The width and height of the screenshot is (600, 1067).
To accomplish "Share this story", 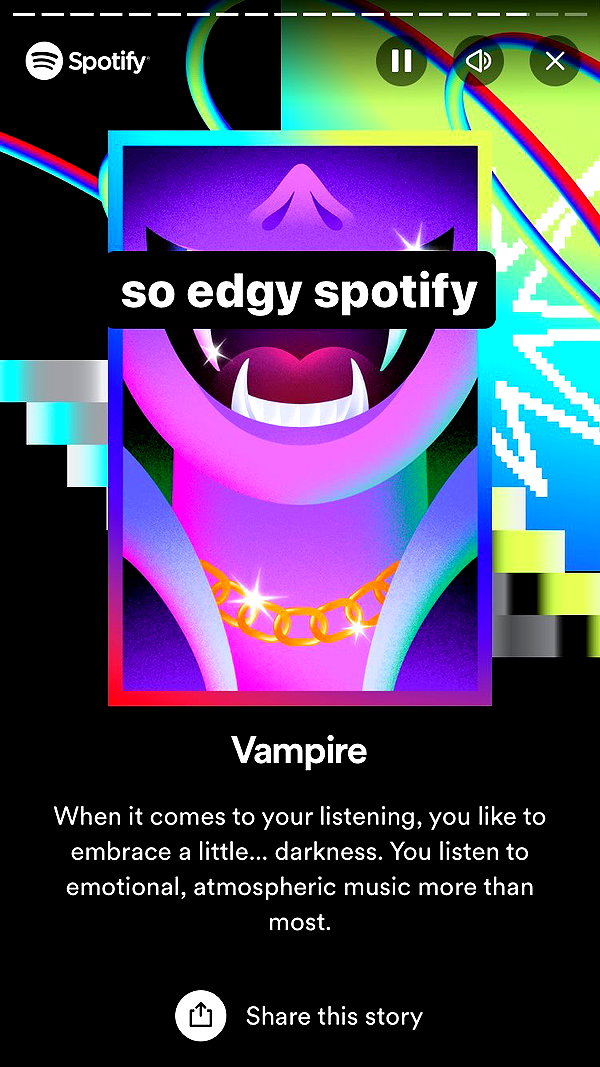I will tap(299, 1016).
